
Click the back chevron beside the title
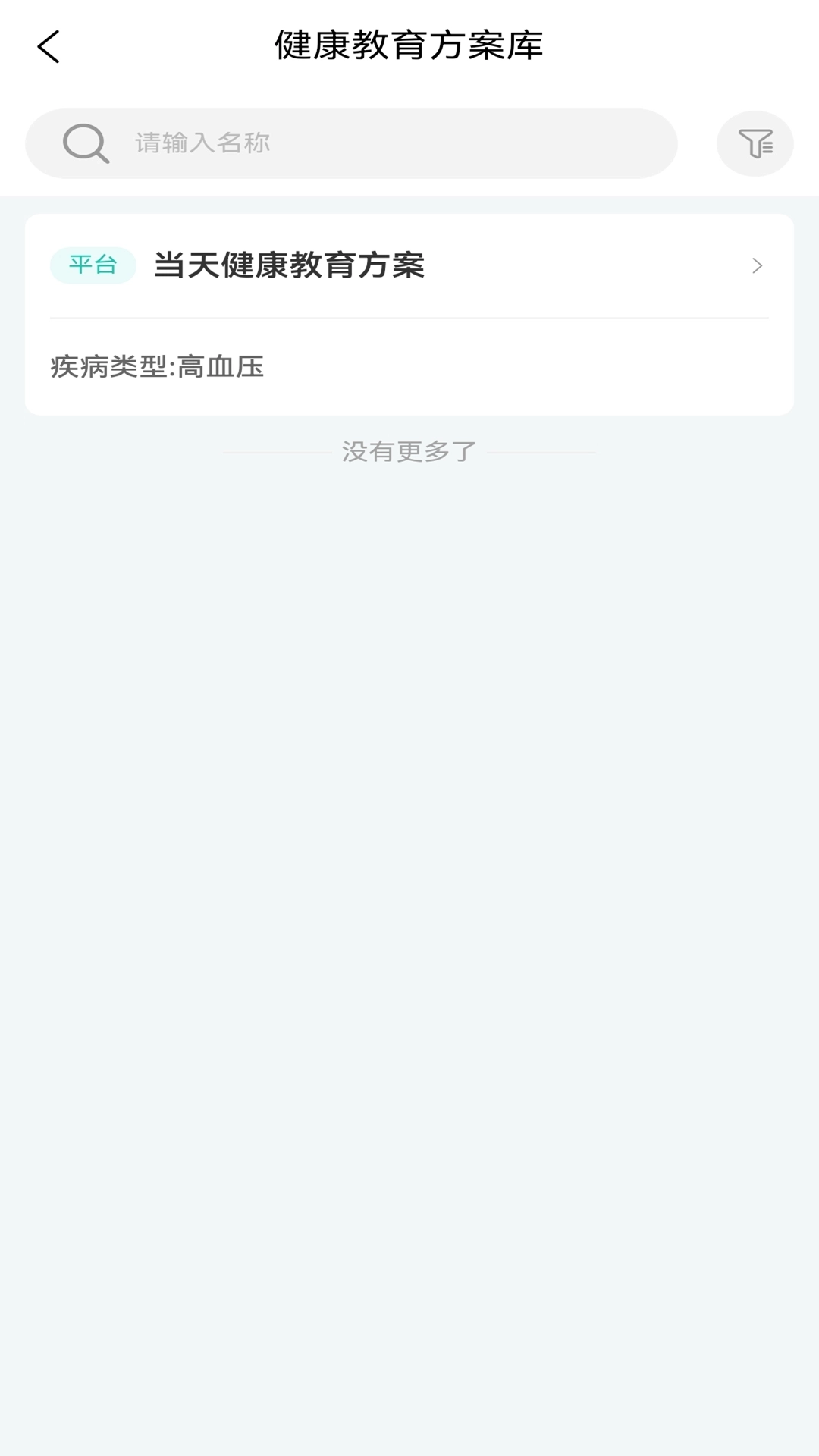coord(48,47)
